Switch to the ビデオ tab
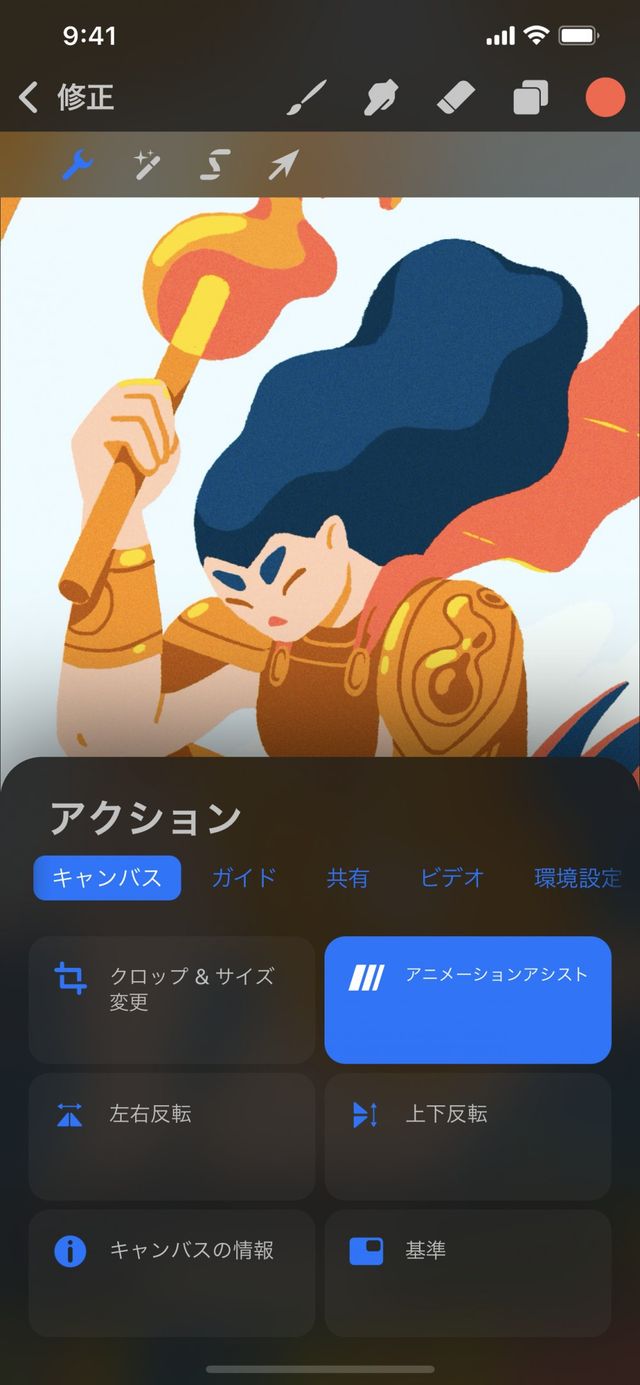640x1385 pixels. point(452,878)
